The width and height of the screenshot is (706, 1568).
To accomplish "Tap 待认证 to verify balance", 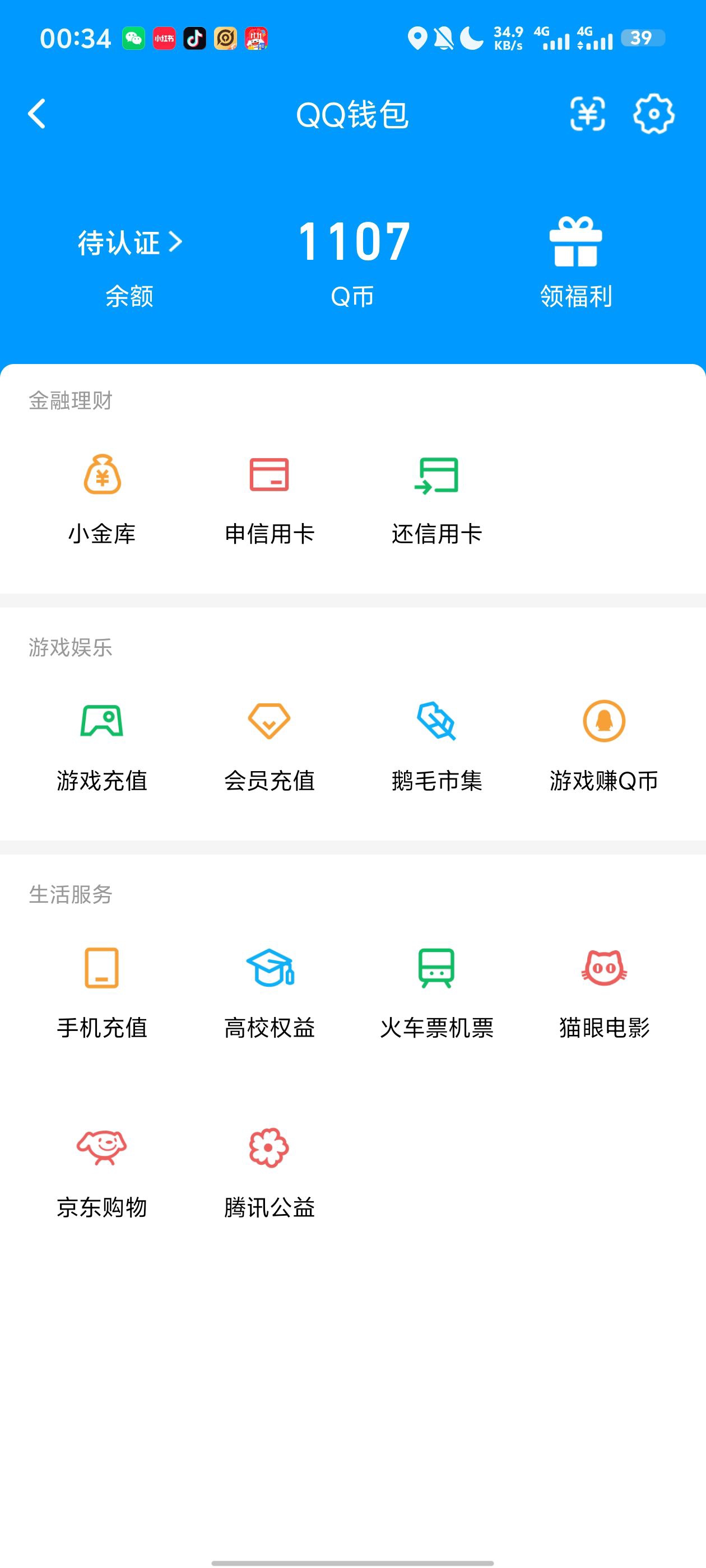I will click(x=129, y=243).
